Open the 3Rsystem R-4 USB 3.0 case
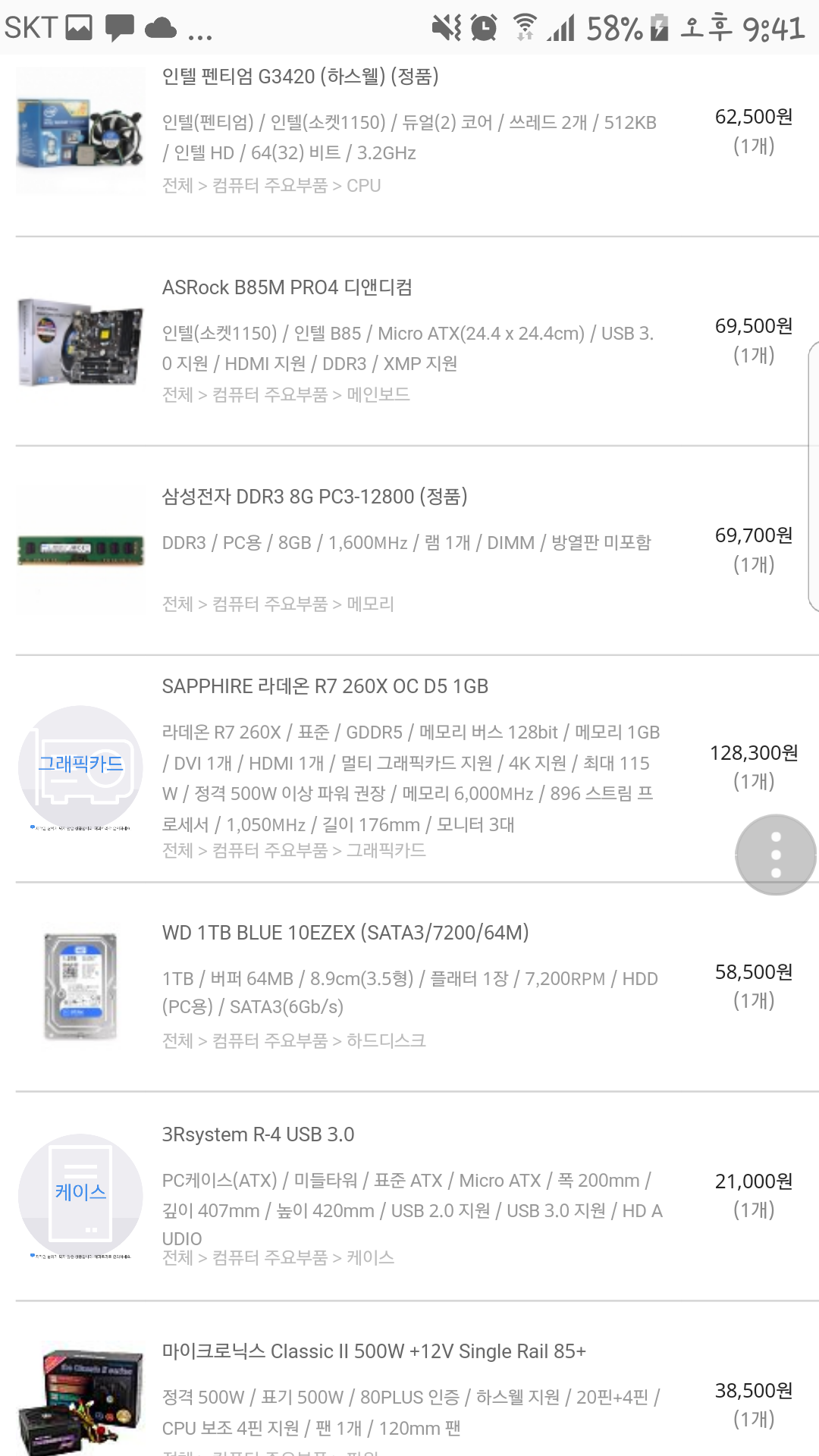Viewport: 819px width, 1456px height. click(x=258, y=1135)
